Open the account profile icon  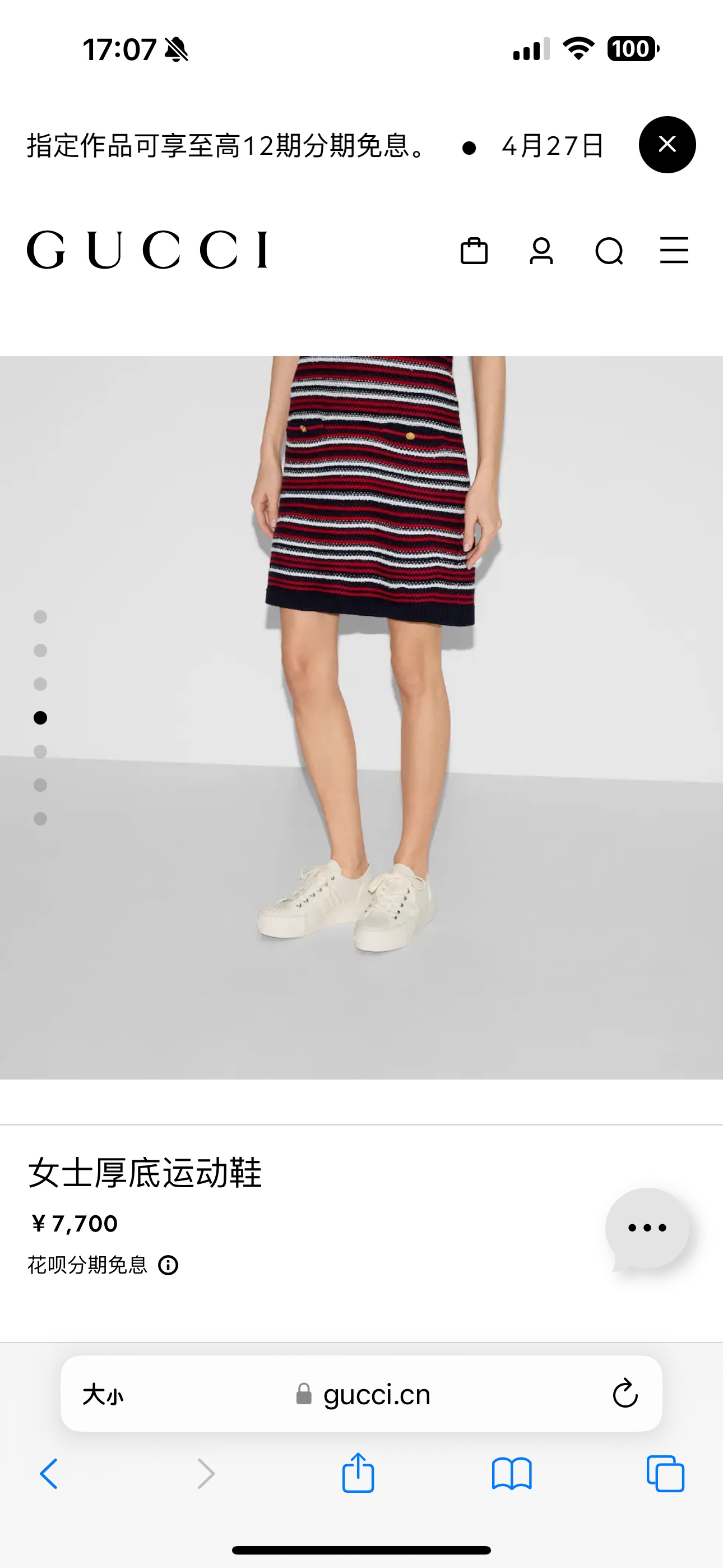[x=541, y=251]
